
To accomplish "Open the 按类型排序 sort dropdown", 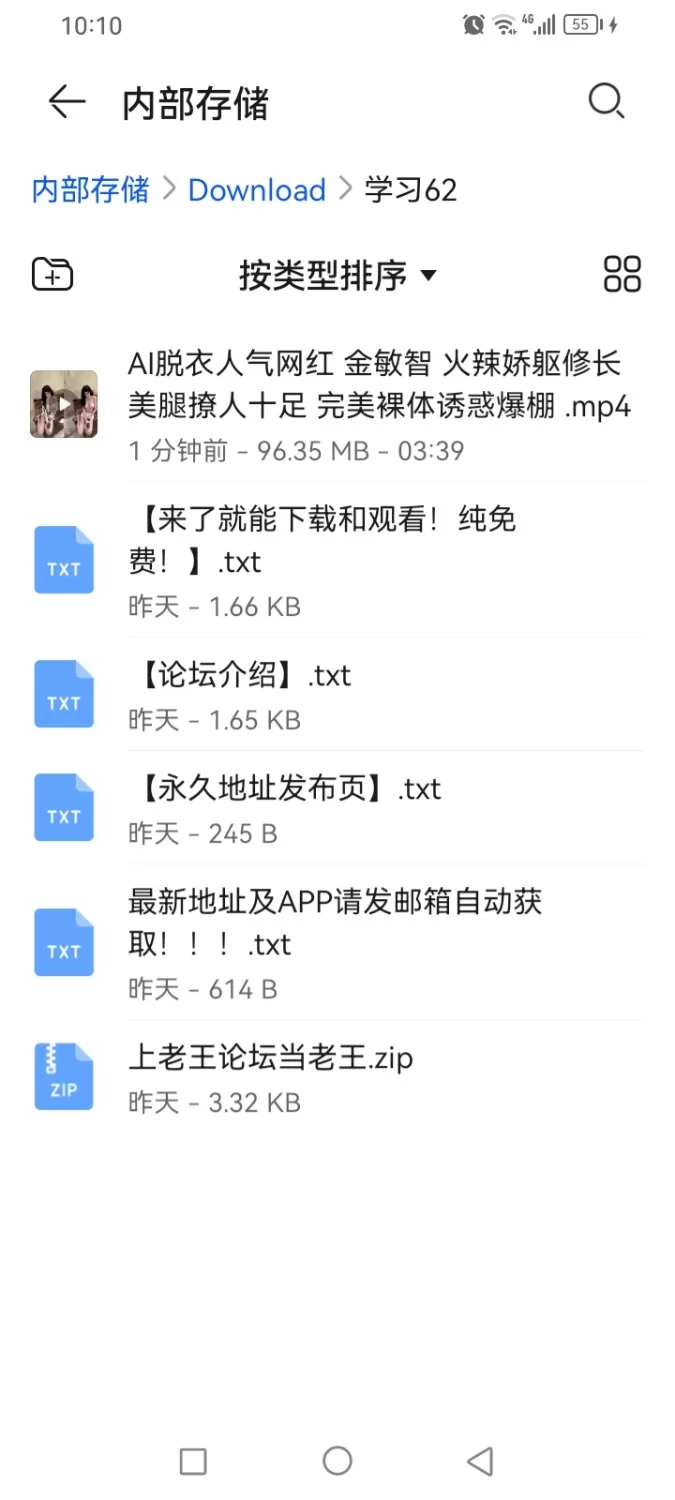I will pyautogui.click(x=337, y=275).
